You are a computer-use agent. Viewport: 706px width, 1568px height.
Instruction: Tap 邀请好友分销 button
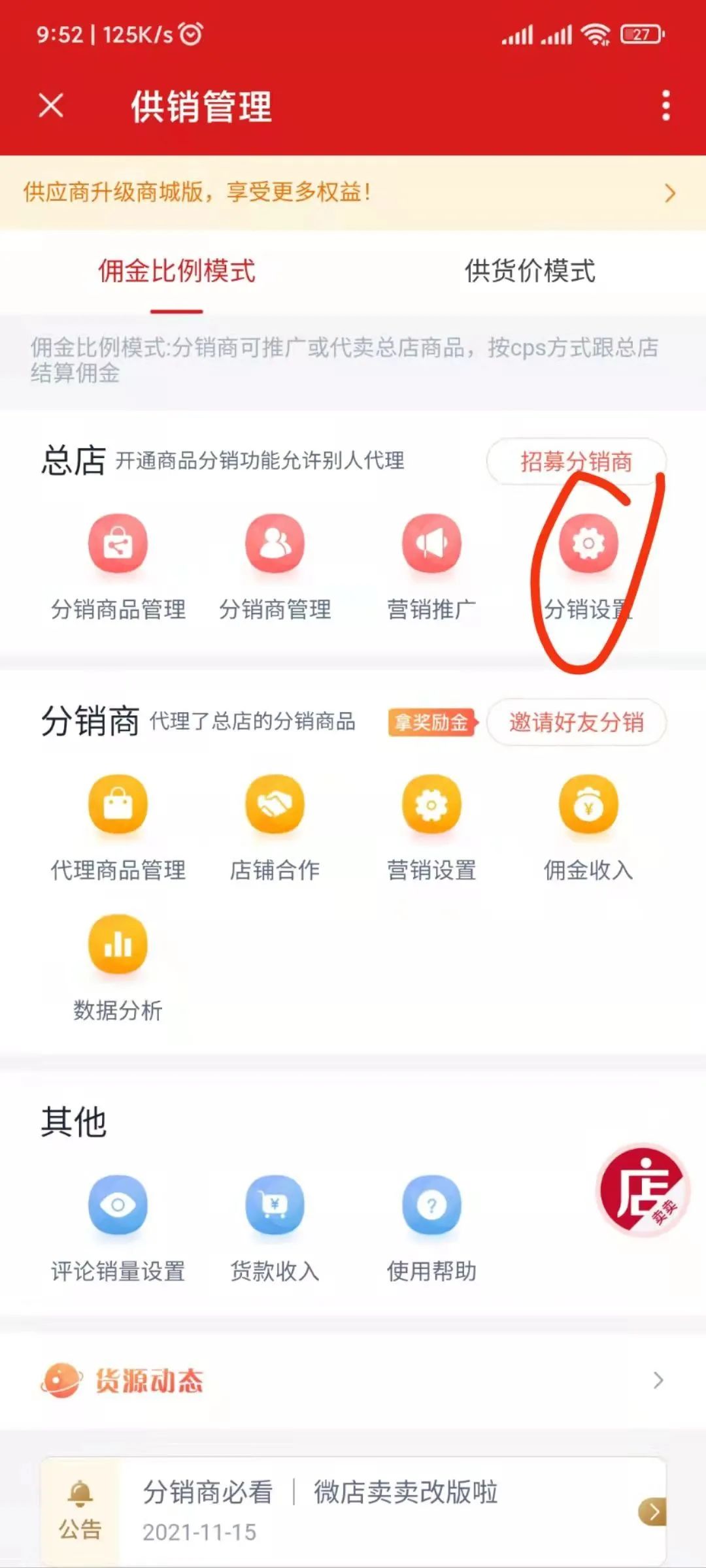tap(576, 722)
